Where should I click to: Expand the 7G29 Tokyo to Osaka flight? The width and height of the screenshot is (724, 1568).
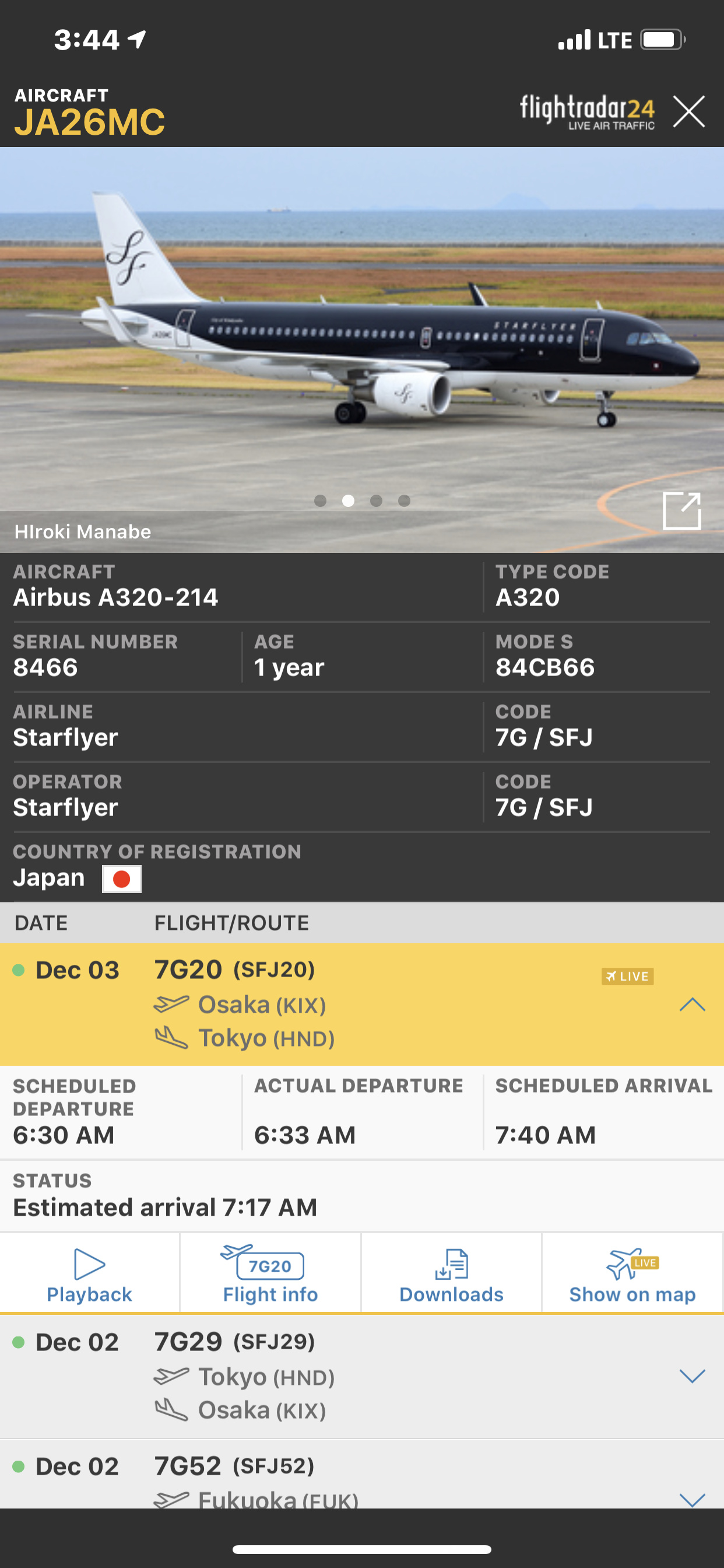pos(692,1376)
